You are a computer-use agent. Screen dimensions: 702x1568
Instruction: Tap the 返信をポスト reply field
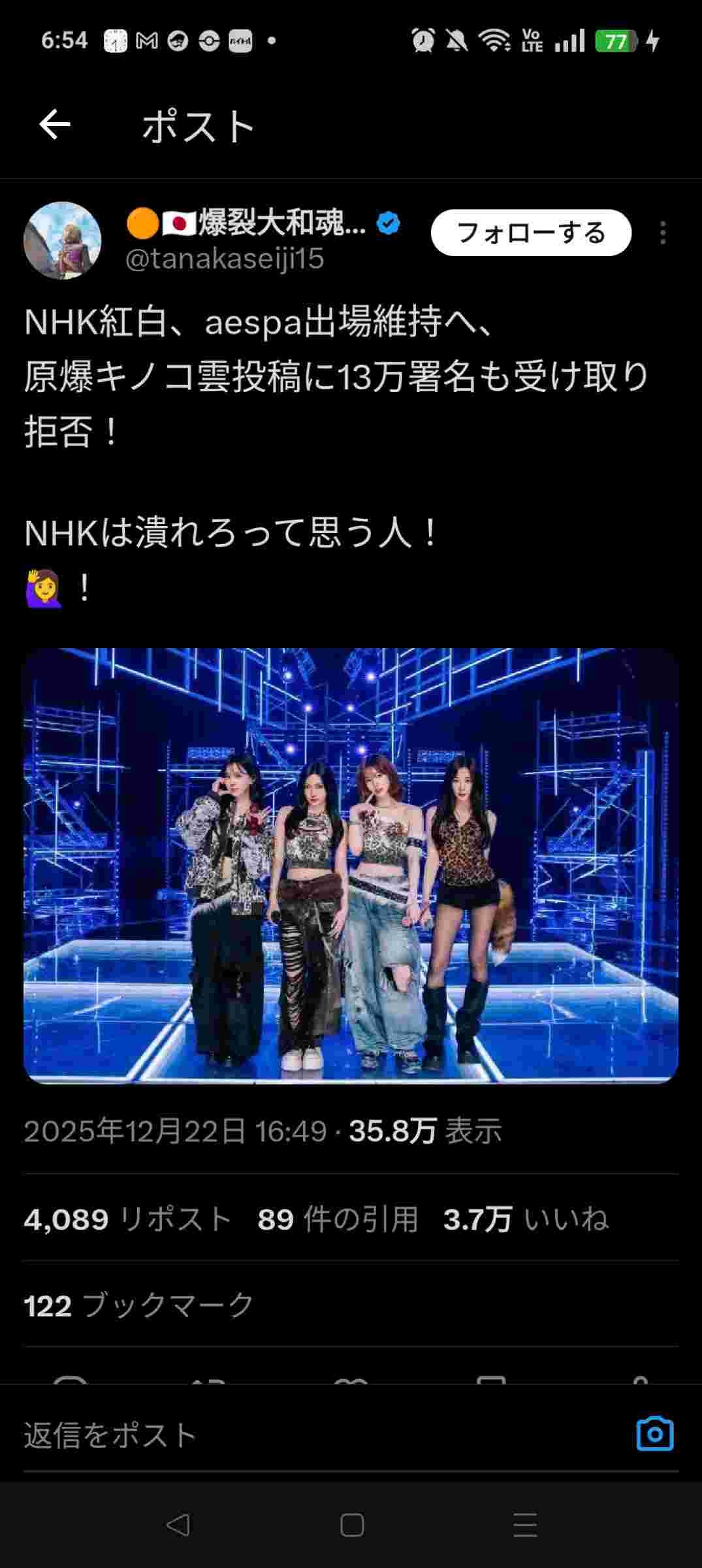(261, 1435)
